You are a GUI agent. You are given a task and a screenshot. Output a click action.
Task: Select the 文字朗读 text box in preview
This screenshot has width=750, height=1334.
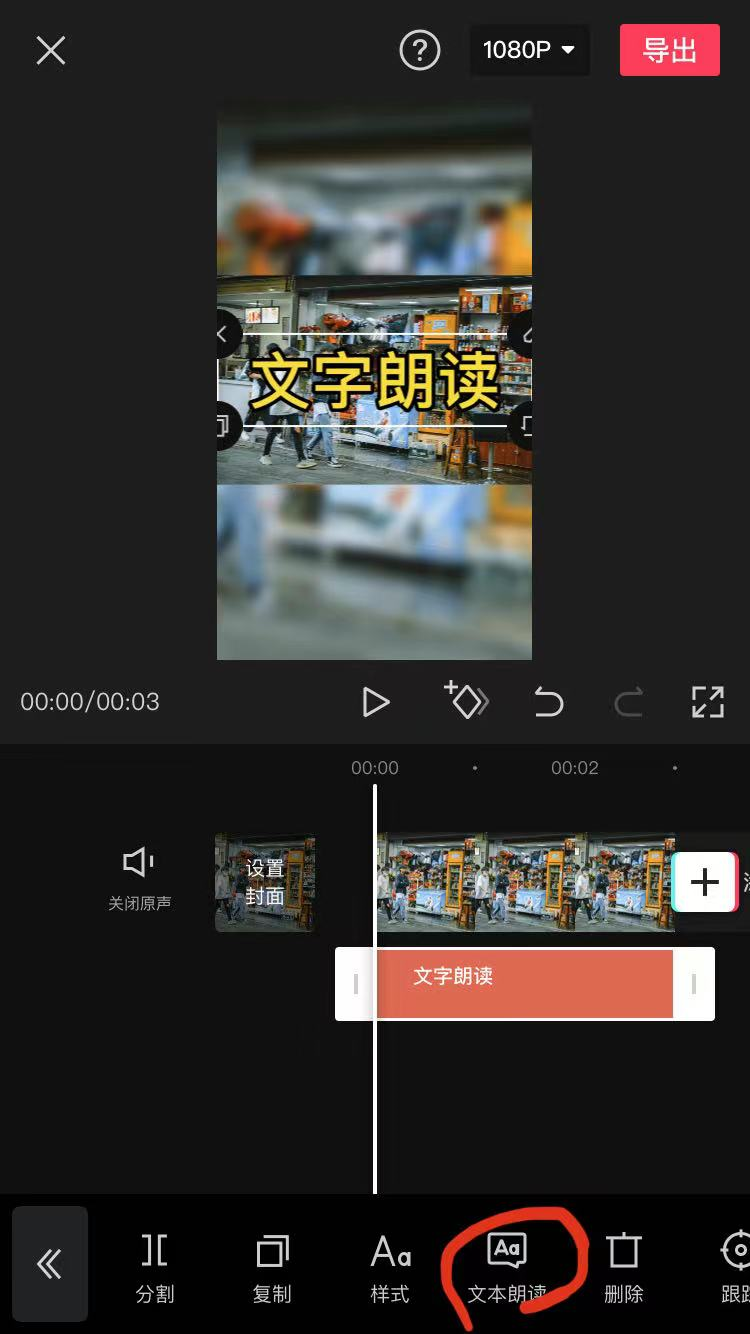click(x=375, y=380)
